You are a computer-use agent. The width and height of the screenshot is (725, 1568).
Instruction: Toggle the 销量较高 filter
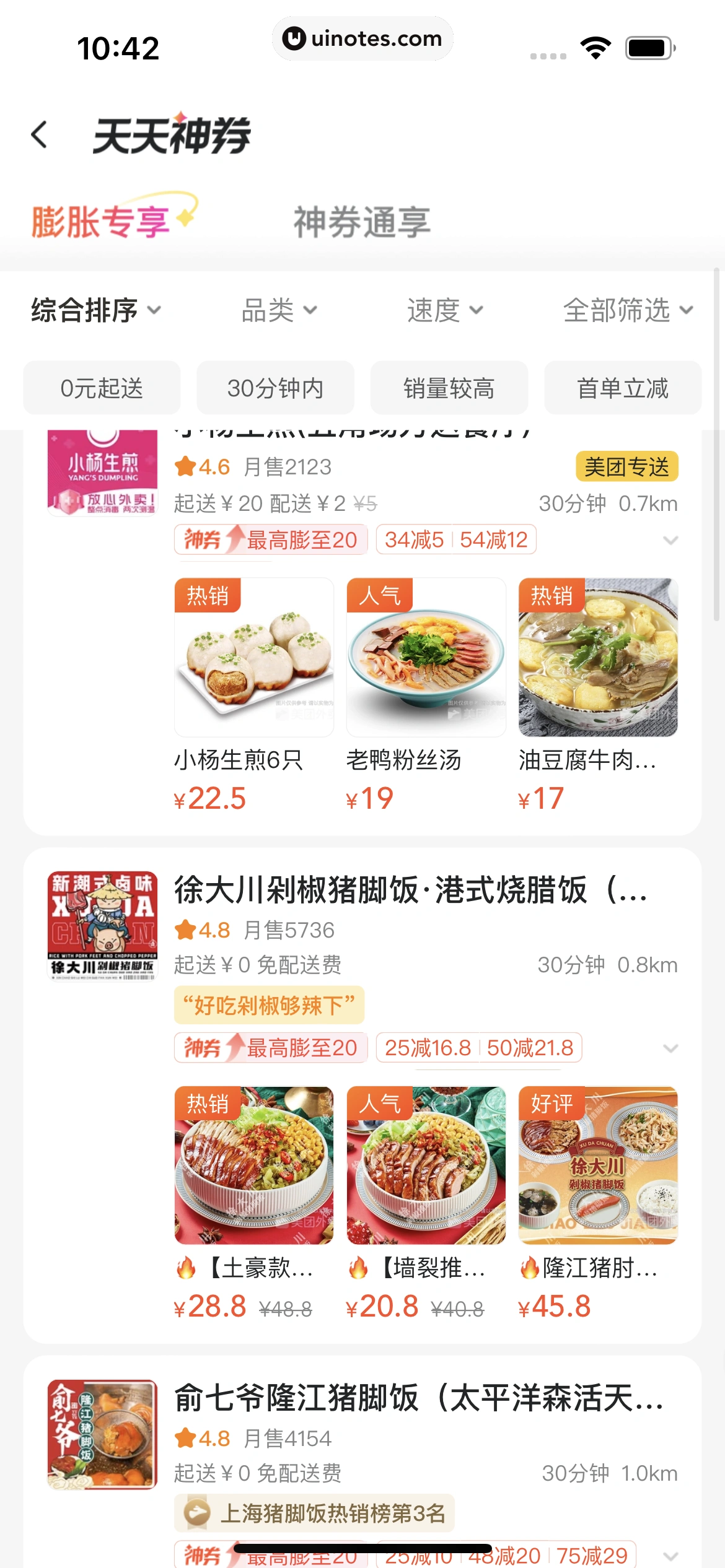(x=449, y=388)
